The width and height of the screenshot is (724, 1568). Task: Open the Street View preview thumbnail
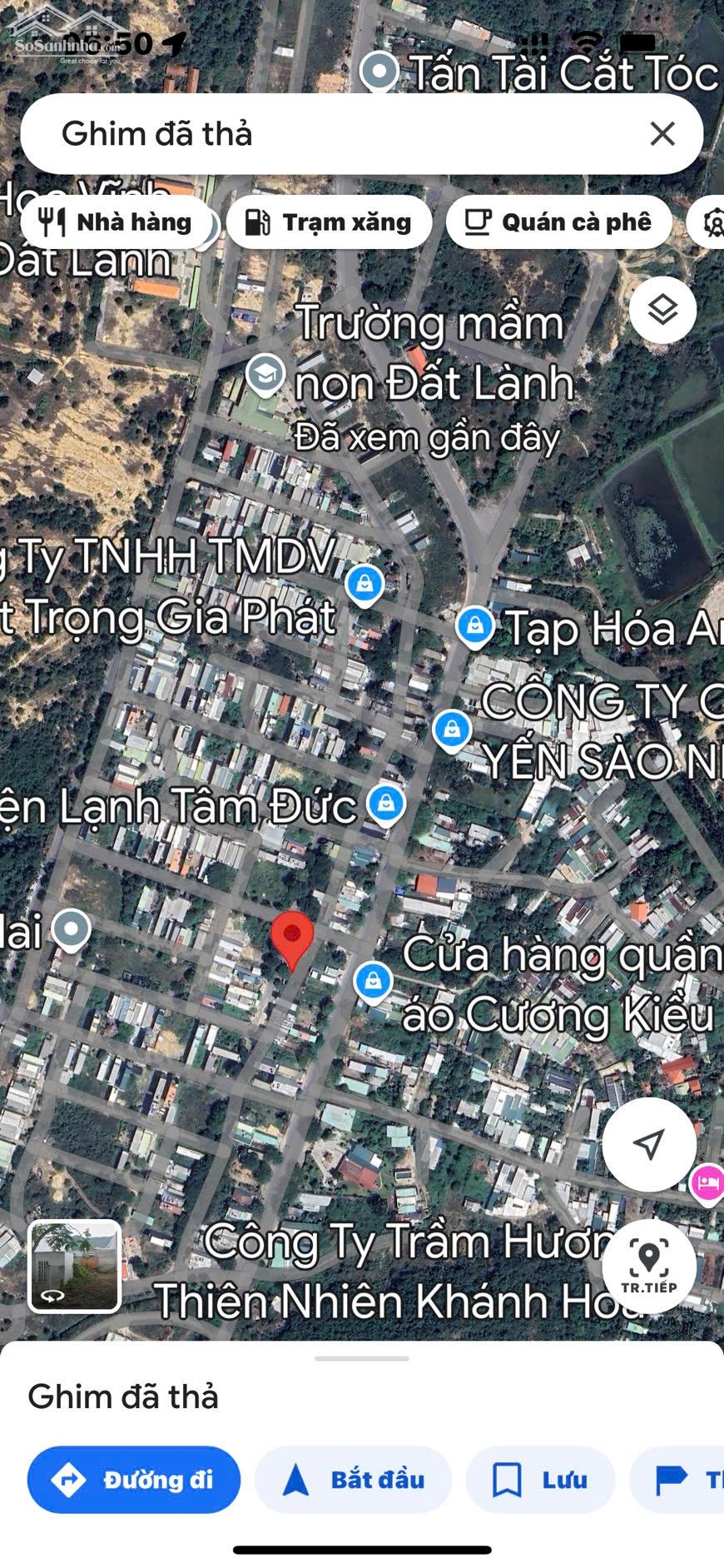pyautogui.click(x=73, y=1266)
